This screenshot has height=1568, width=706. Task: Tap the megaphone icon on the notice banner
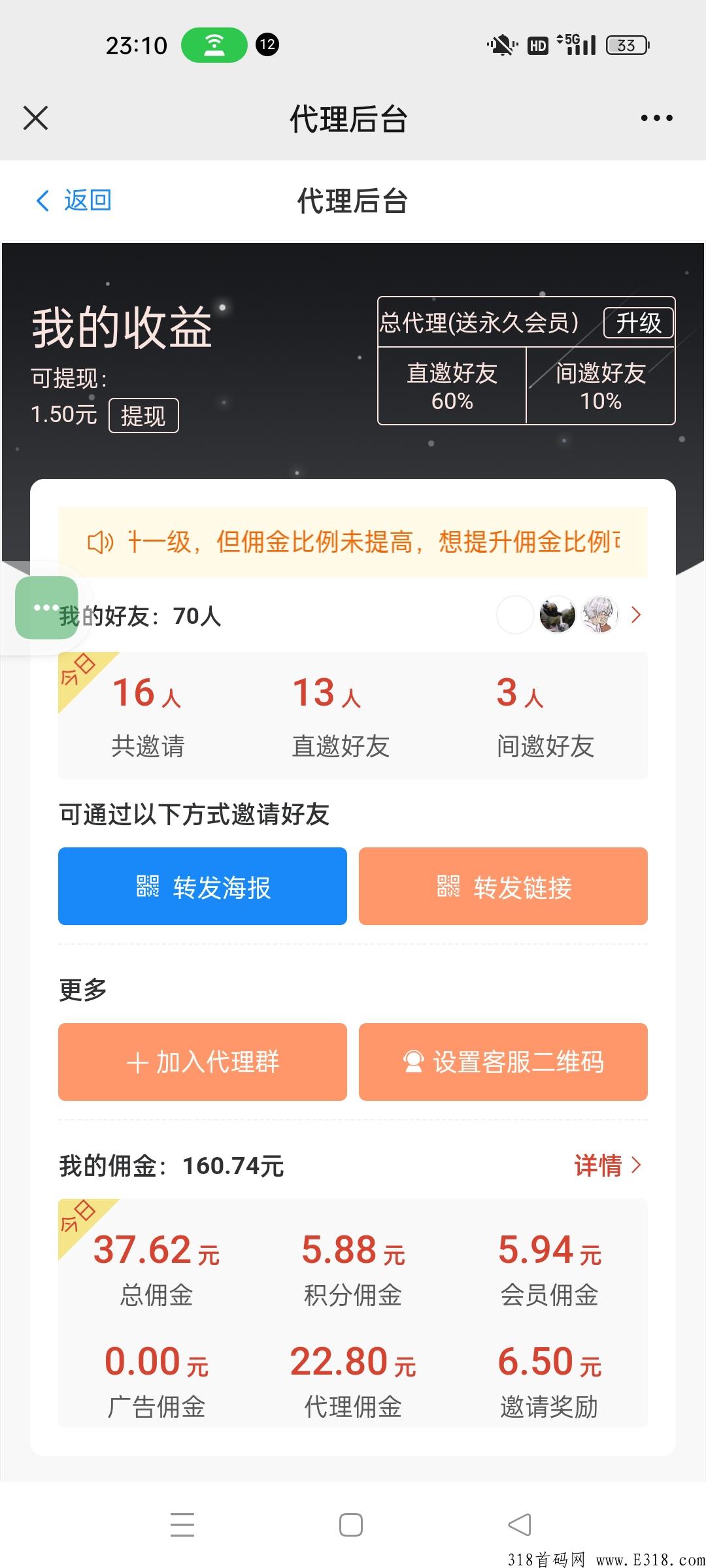tap(98, 542)
